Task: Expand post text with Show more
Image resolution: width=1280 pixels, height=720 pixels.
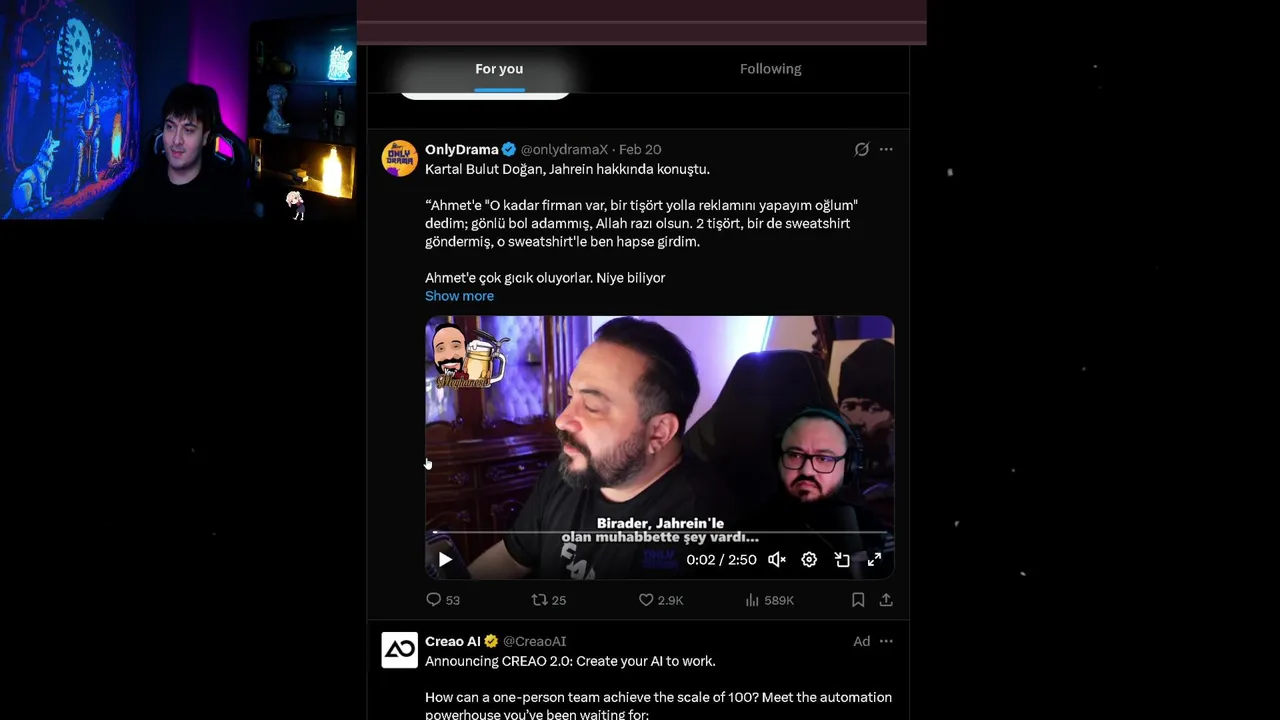Action: (459, 296)
